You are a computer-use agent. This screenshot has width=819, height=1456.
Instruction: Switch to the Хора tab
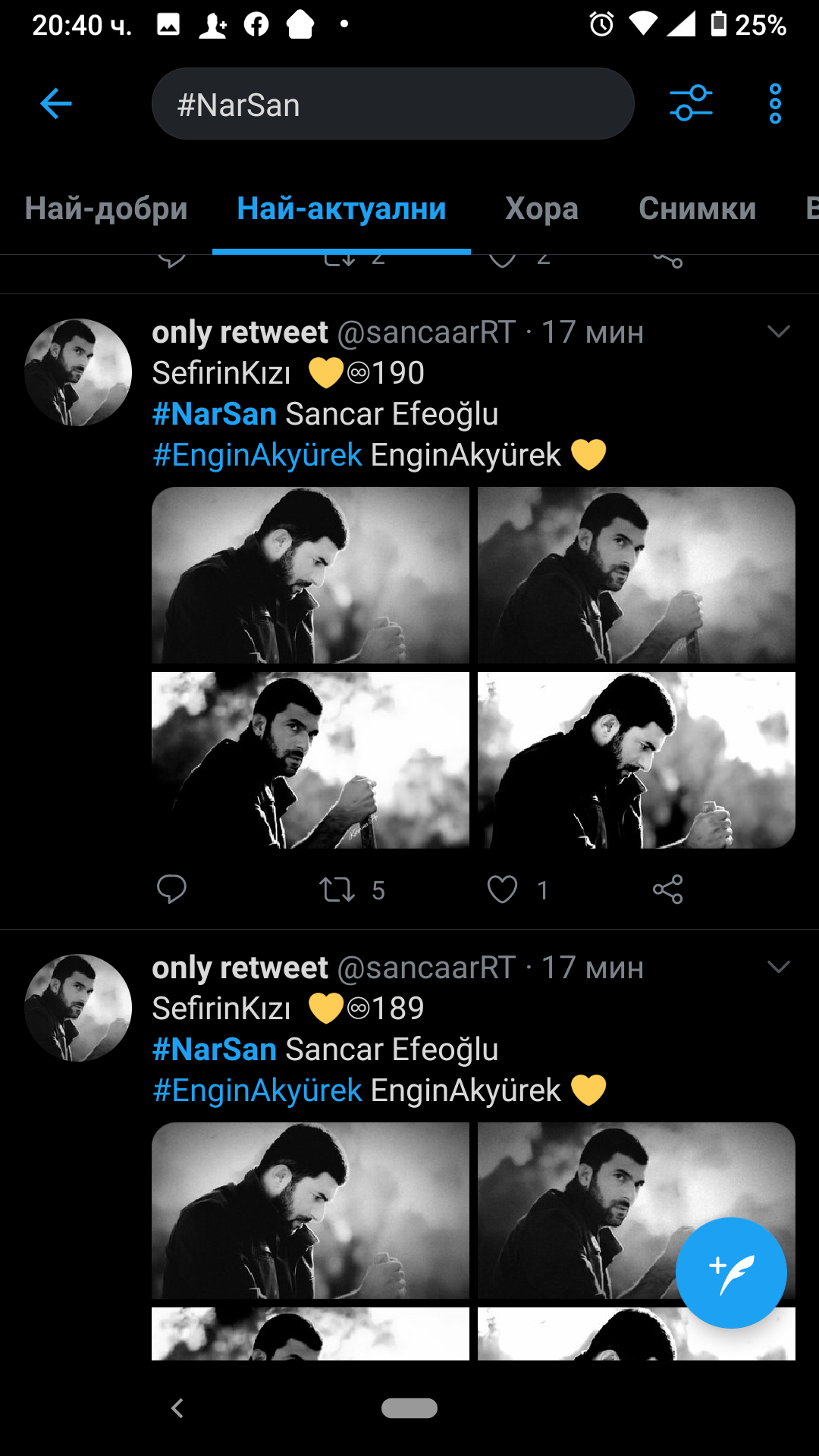[541, 209]
